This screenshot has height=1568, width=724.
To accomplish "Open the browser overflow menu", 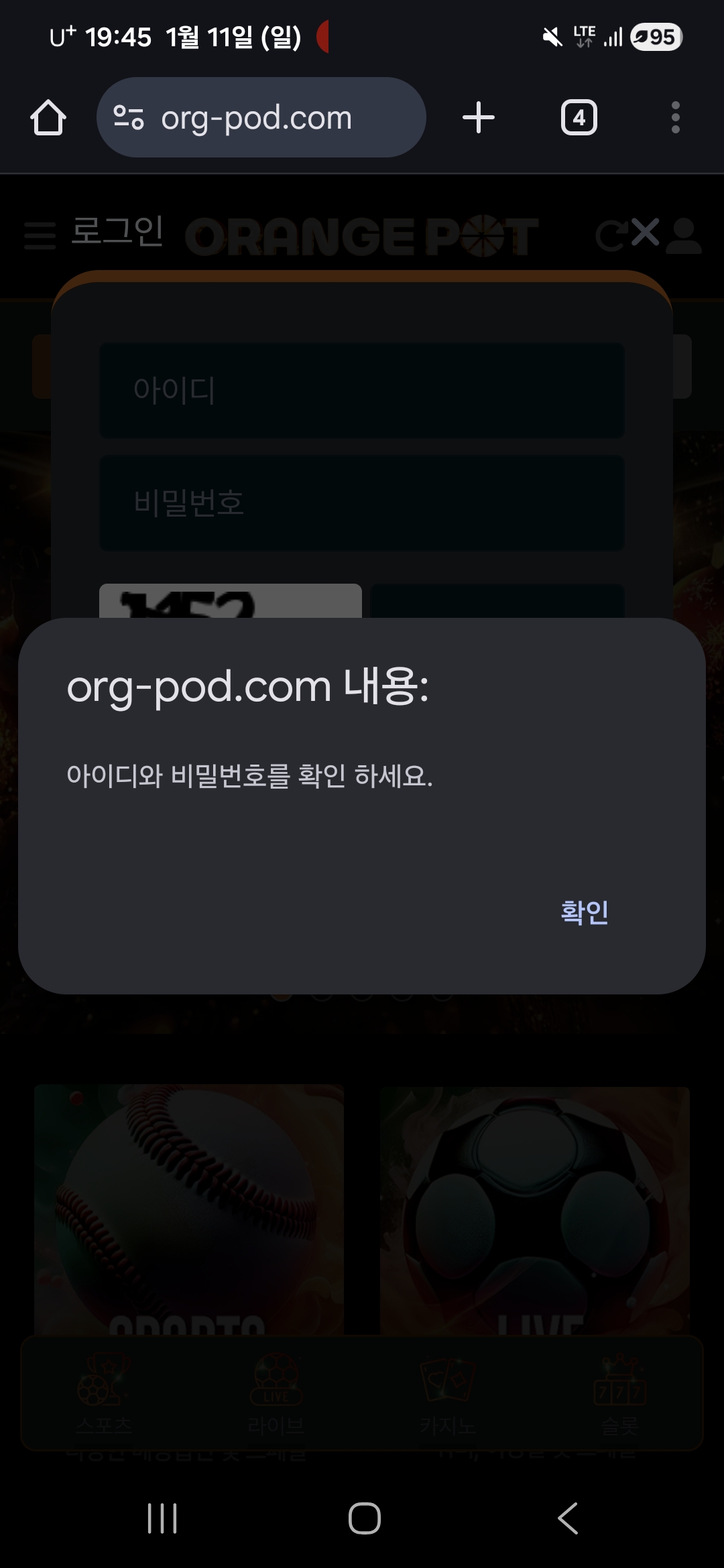I will 675,118.
